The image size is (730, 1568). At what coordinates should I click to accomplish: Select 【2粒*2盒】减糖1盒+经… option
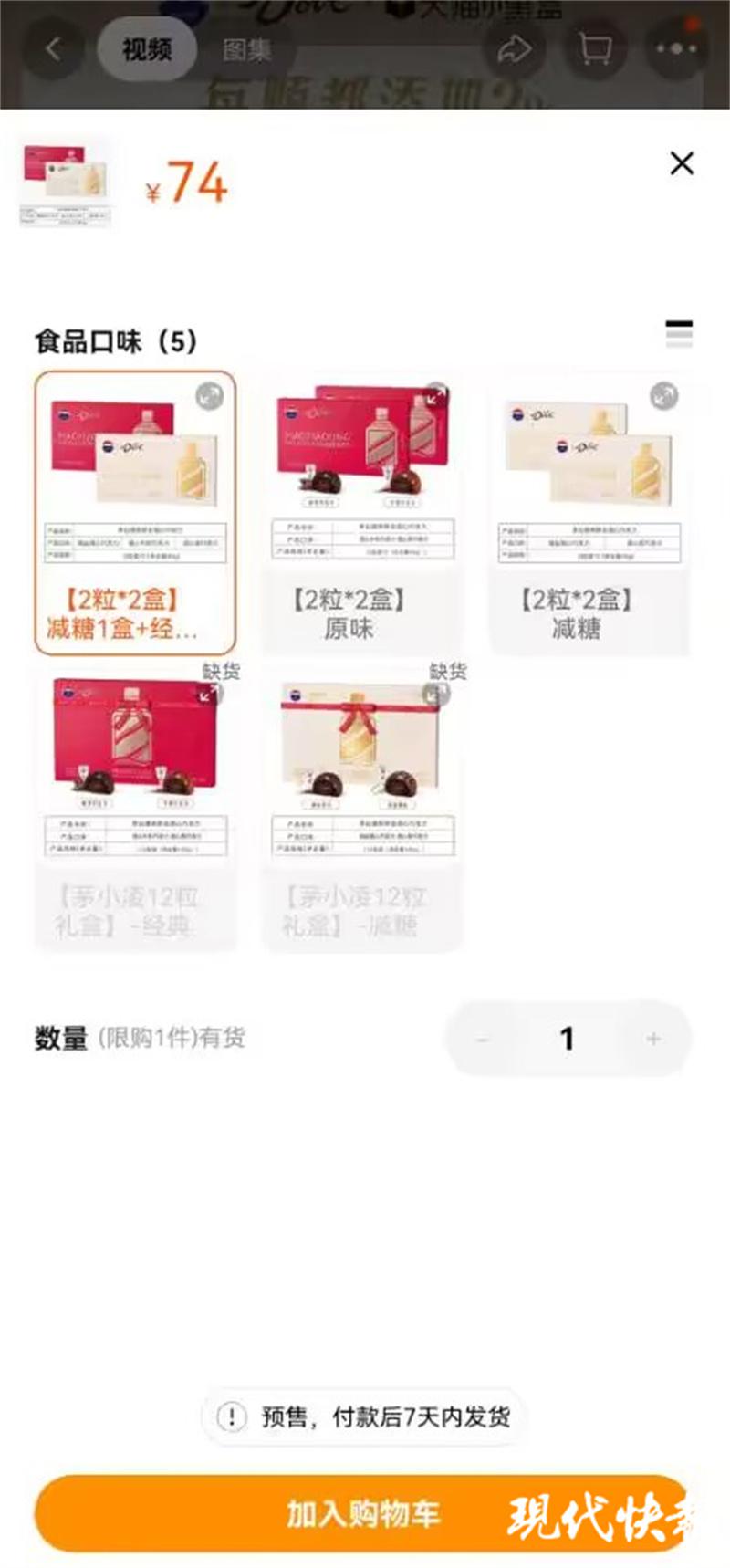(135, 513)
